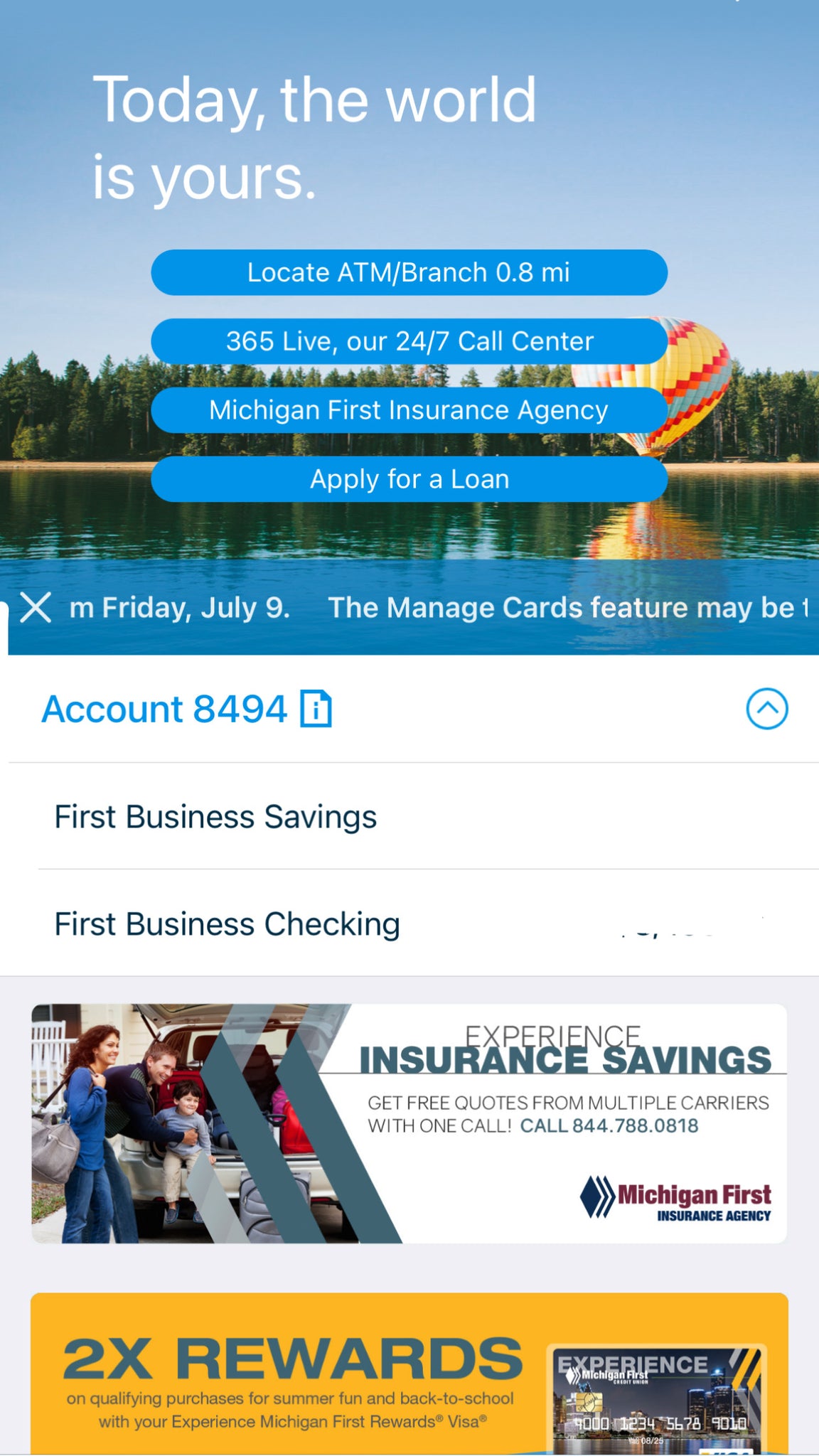
Task: Open First Business Savings account
Action: click(x=409, y=816)
